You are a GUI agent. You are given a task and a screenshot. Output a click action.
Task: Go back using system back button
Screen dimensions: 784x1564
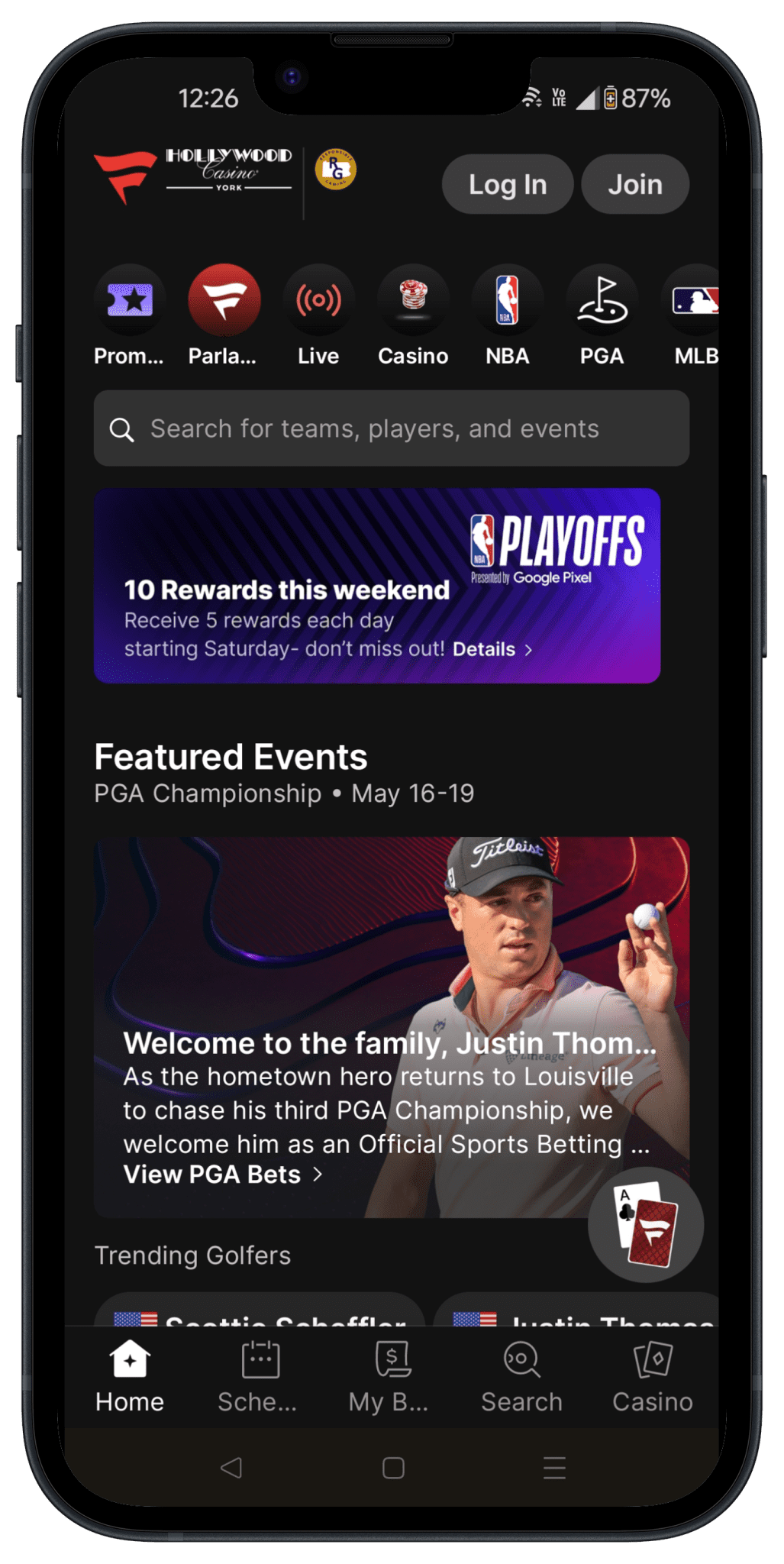231,1467
